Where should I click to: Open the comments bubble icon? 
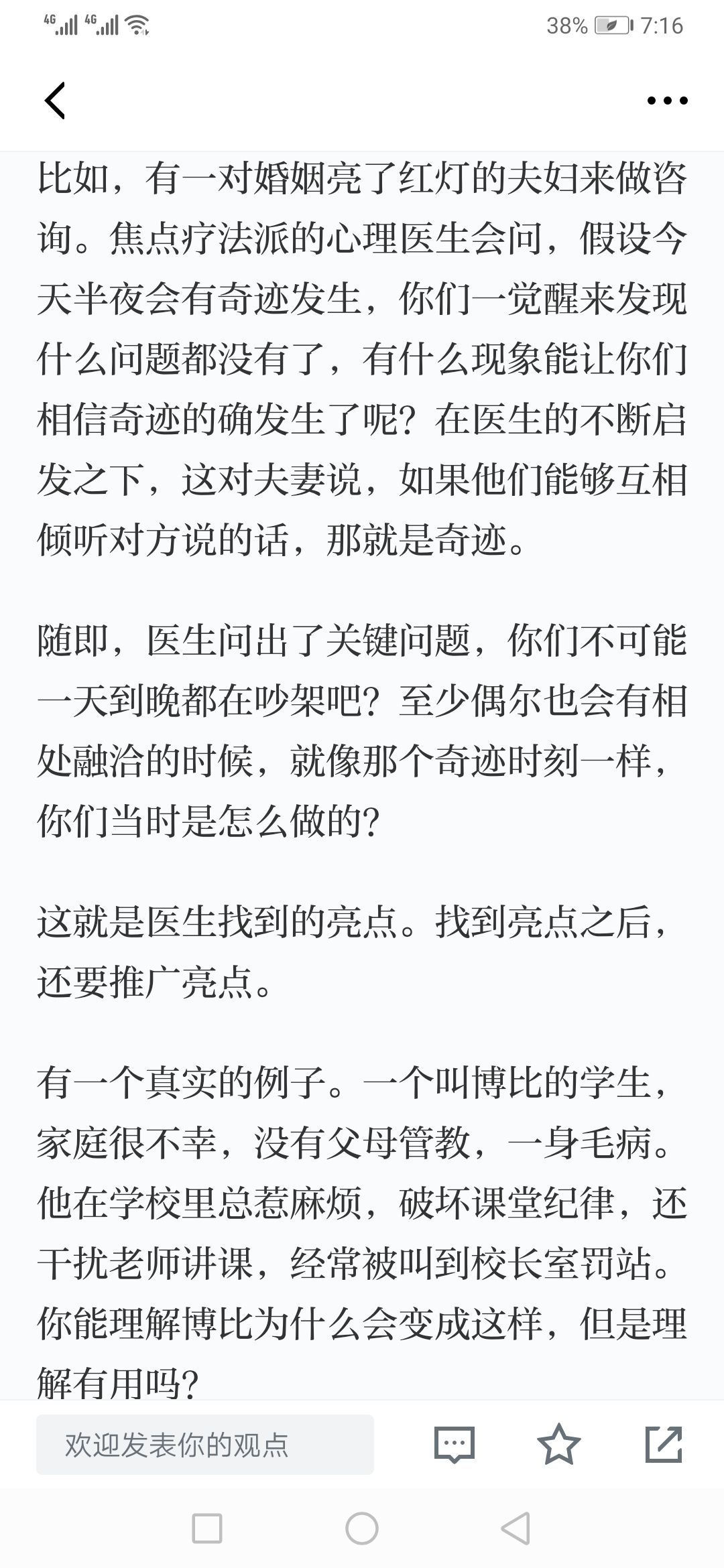pyautogui.click(x=455, y=1445)
